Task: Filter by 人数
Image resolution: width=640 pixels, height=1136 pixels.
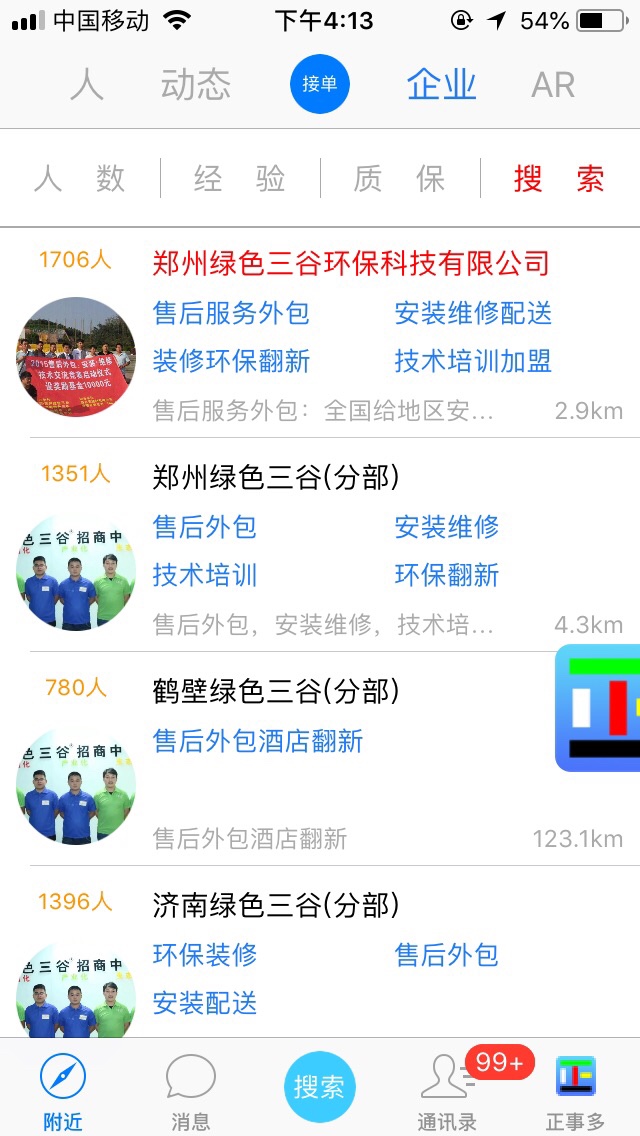Action: pyautogui.click(x=80, y=179)
